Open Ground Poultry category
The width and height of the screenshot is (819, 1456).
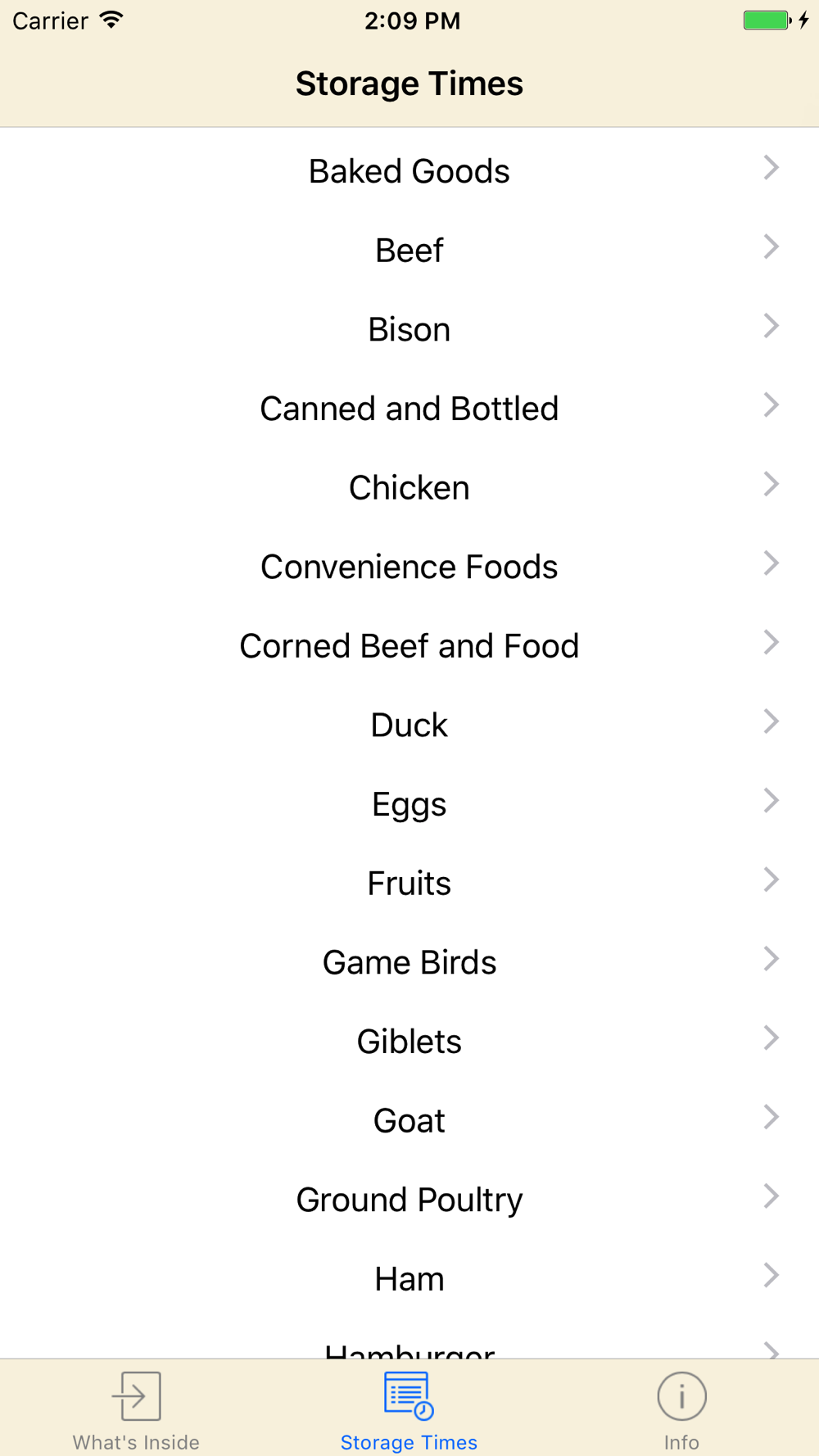[409, 1201]
